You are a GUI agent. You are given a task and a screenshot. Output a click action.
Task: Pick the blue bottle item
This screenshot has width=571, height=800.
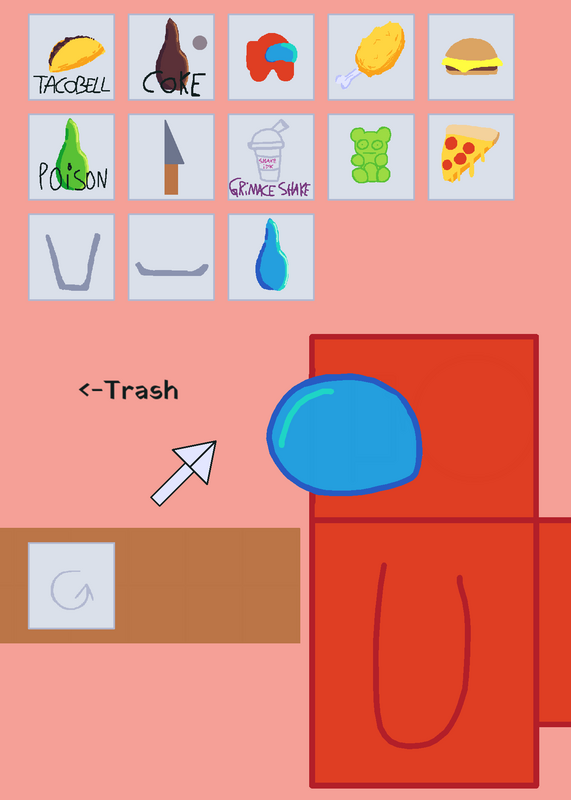coord(271,257)
